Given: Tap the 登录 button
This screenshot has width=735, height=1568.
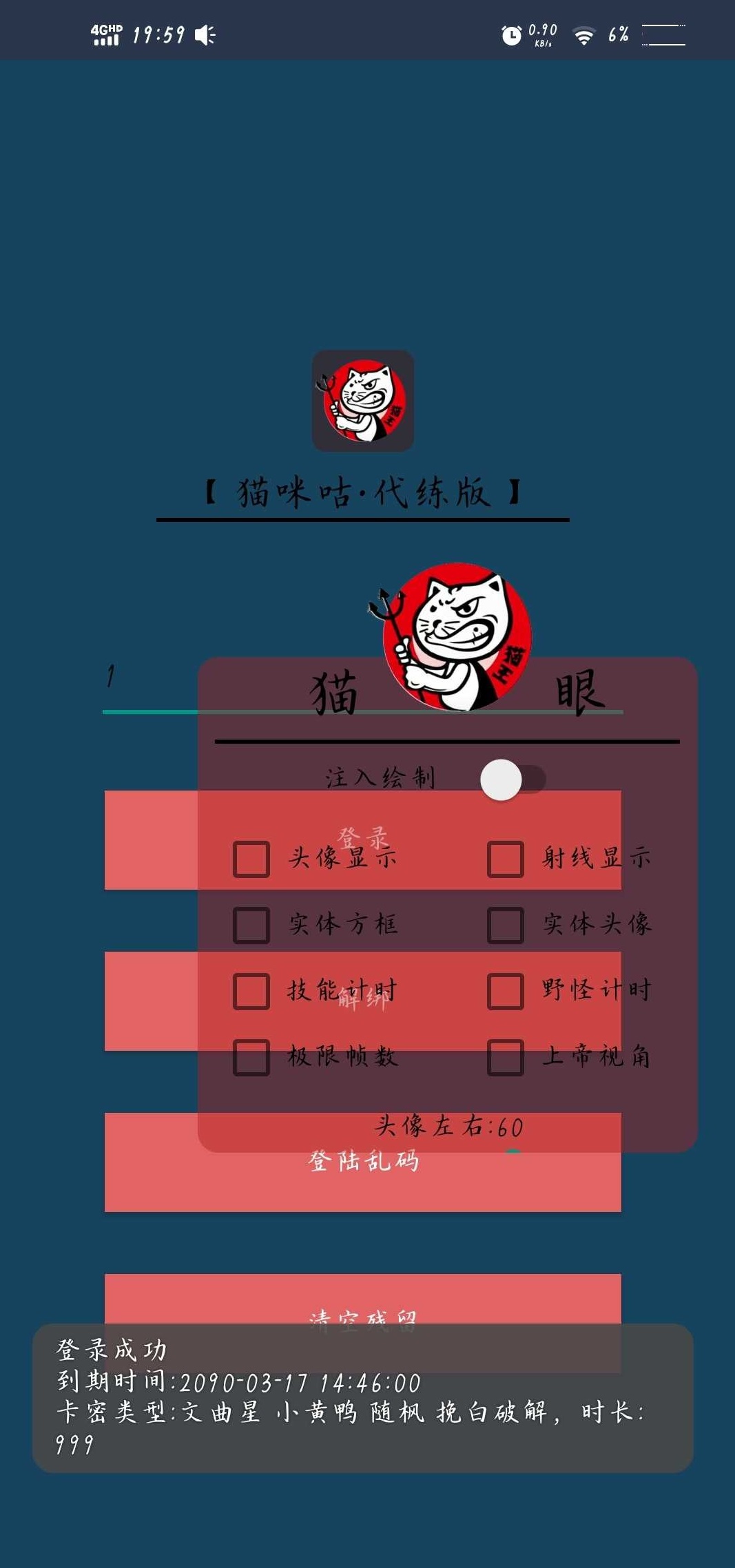Looking at the screenshot, I should pyautogui.click(x=150, y=840).
